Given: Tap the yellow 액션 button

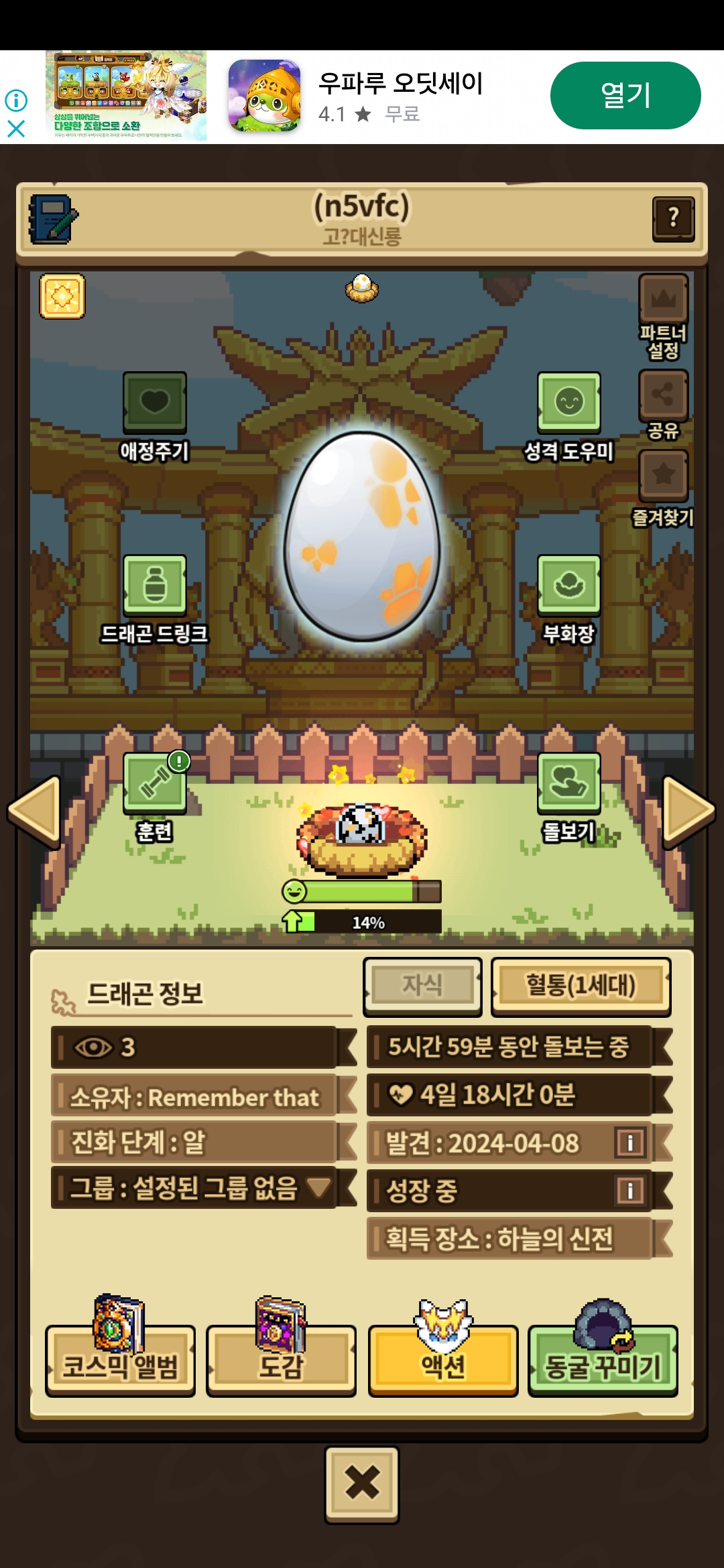Looking at the screenshot, I should point(443,1360).
